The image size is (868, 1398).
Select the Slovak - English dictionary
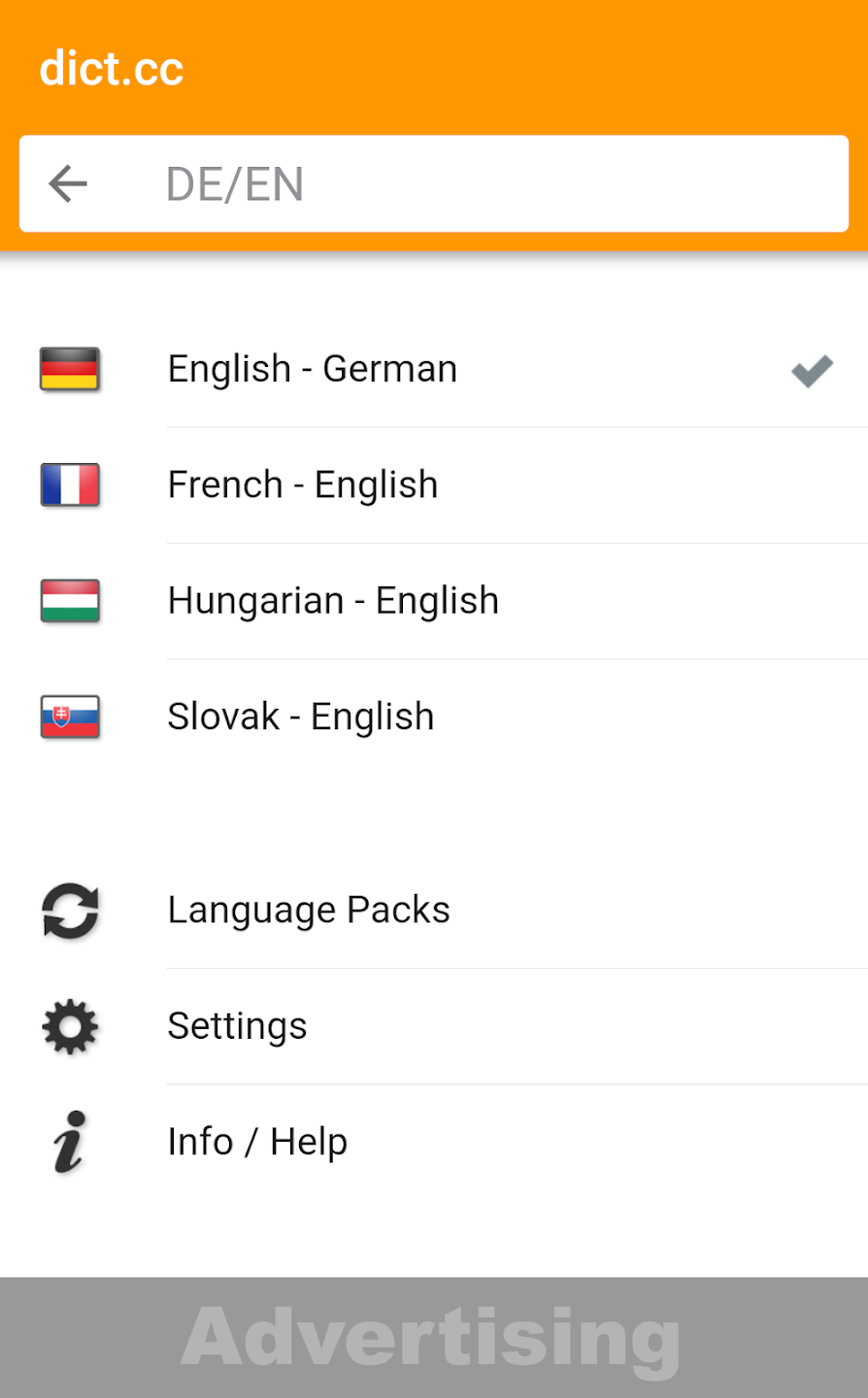click(301, 716)
